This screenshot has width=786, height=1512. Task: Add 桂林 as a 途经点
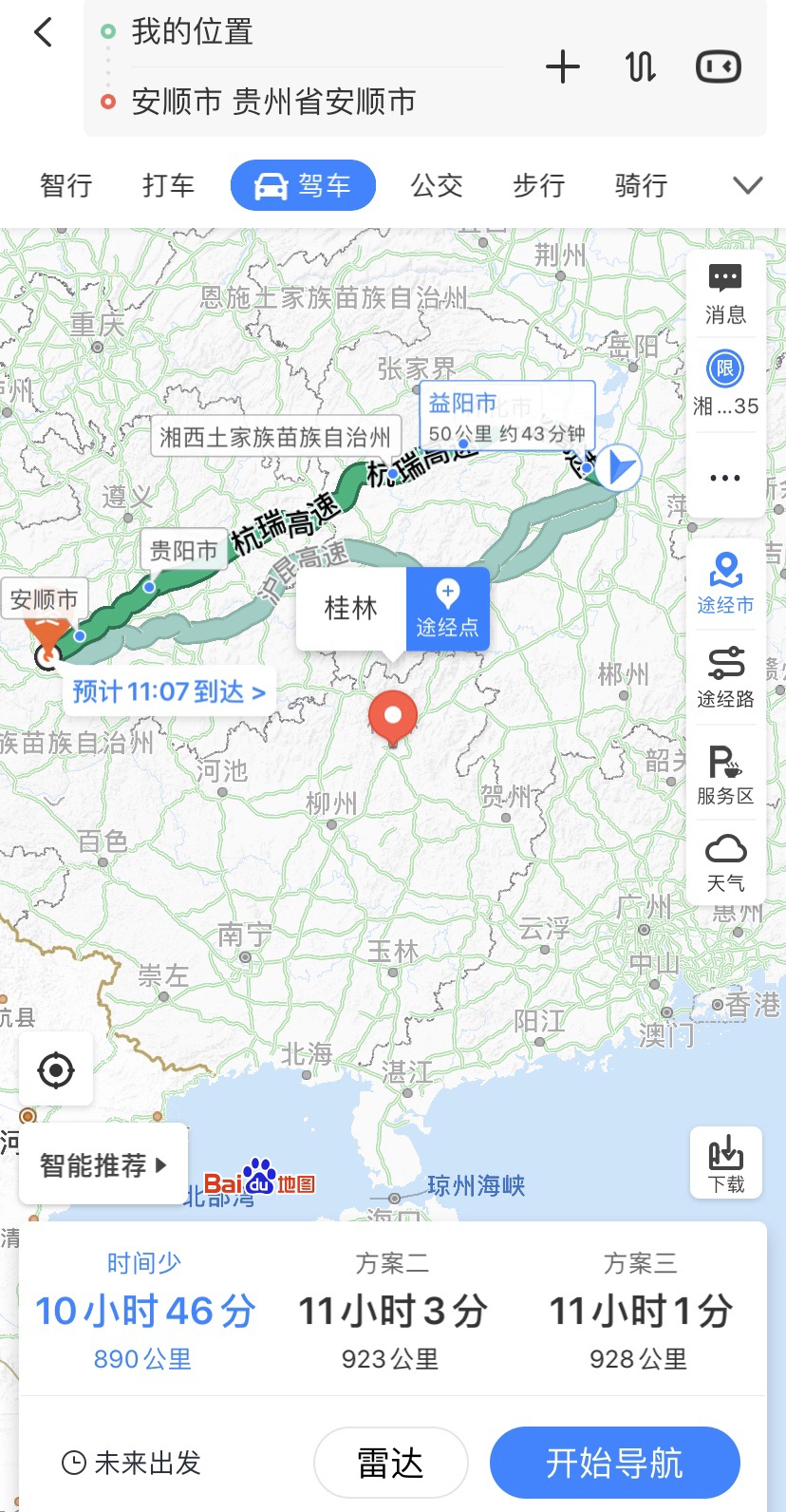447,609
